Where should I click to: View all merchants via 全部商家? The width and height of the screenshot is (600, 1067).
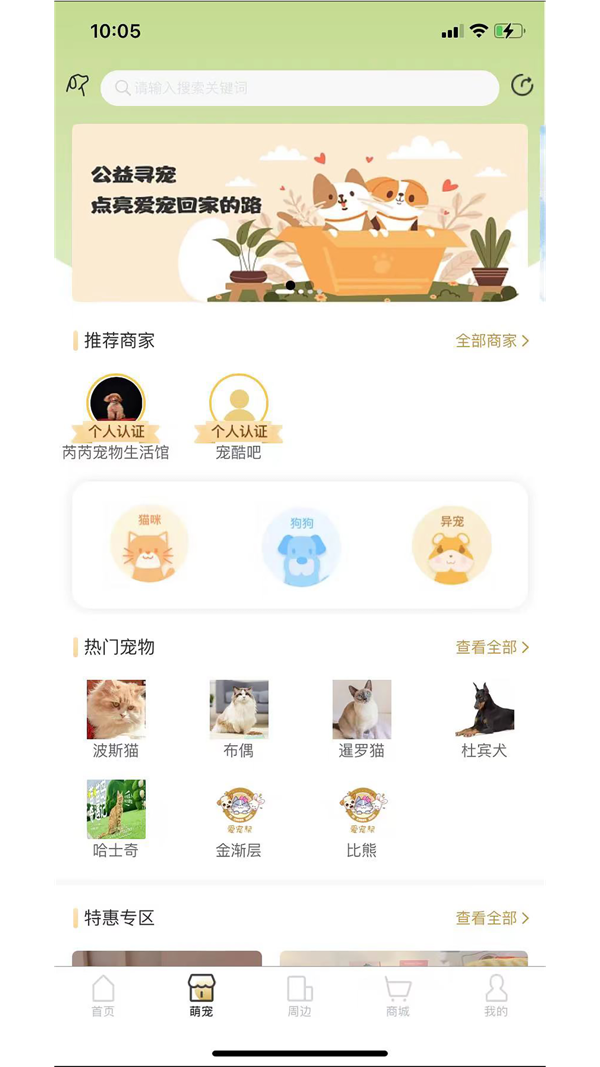click(x=492, y=341)
